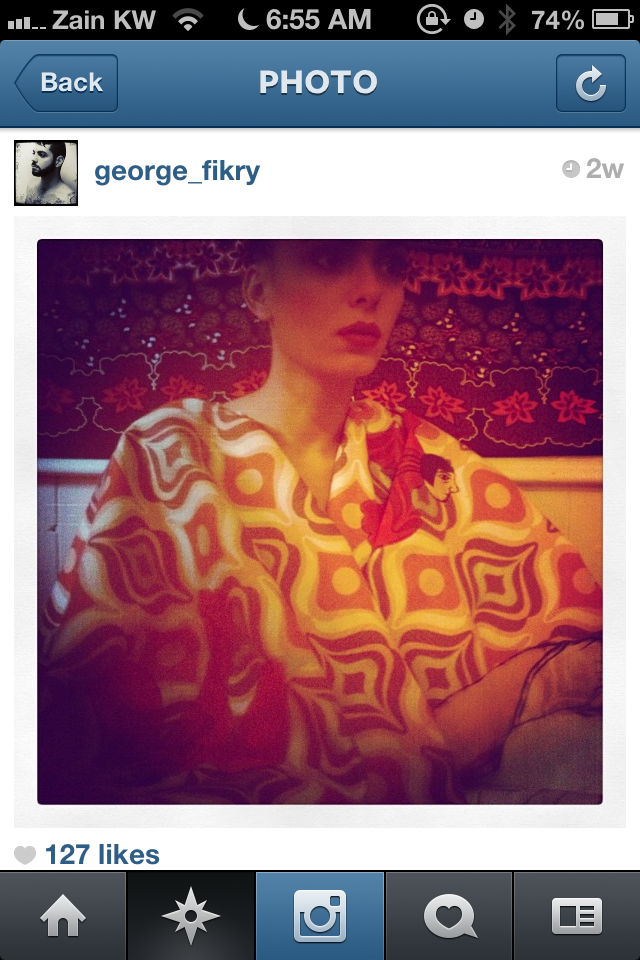Viewport: 640px width, 960px height.
Task: Open george_fikry's profile picture
Action: [x=46, y=172]
